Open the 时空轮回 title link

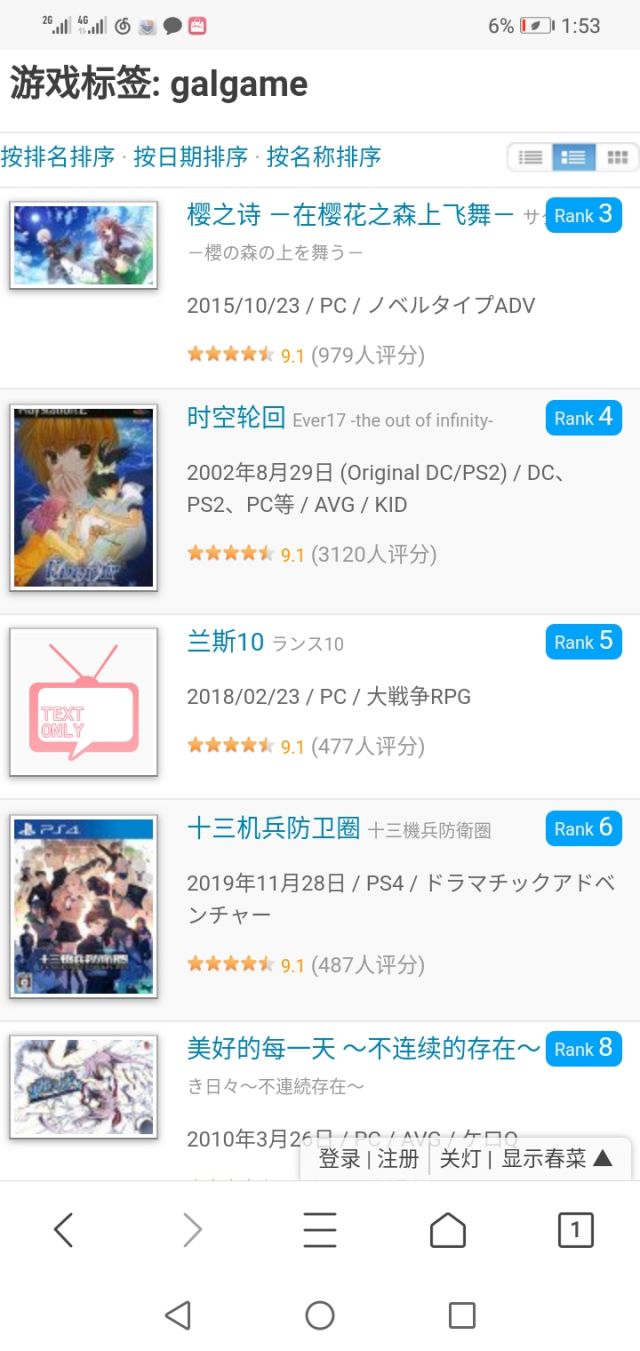pyautogui.click(x=236, y=418)
